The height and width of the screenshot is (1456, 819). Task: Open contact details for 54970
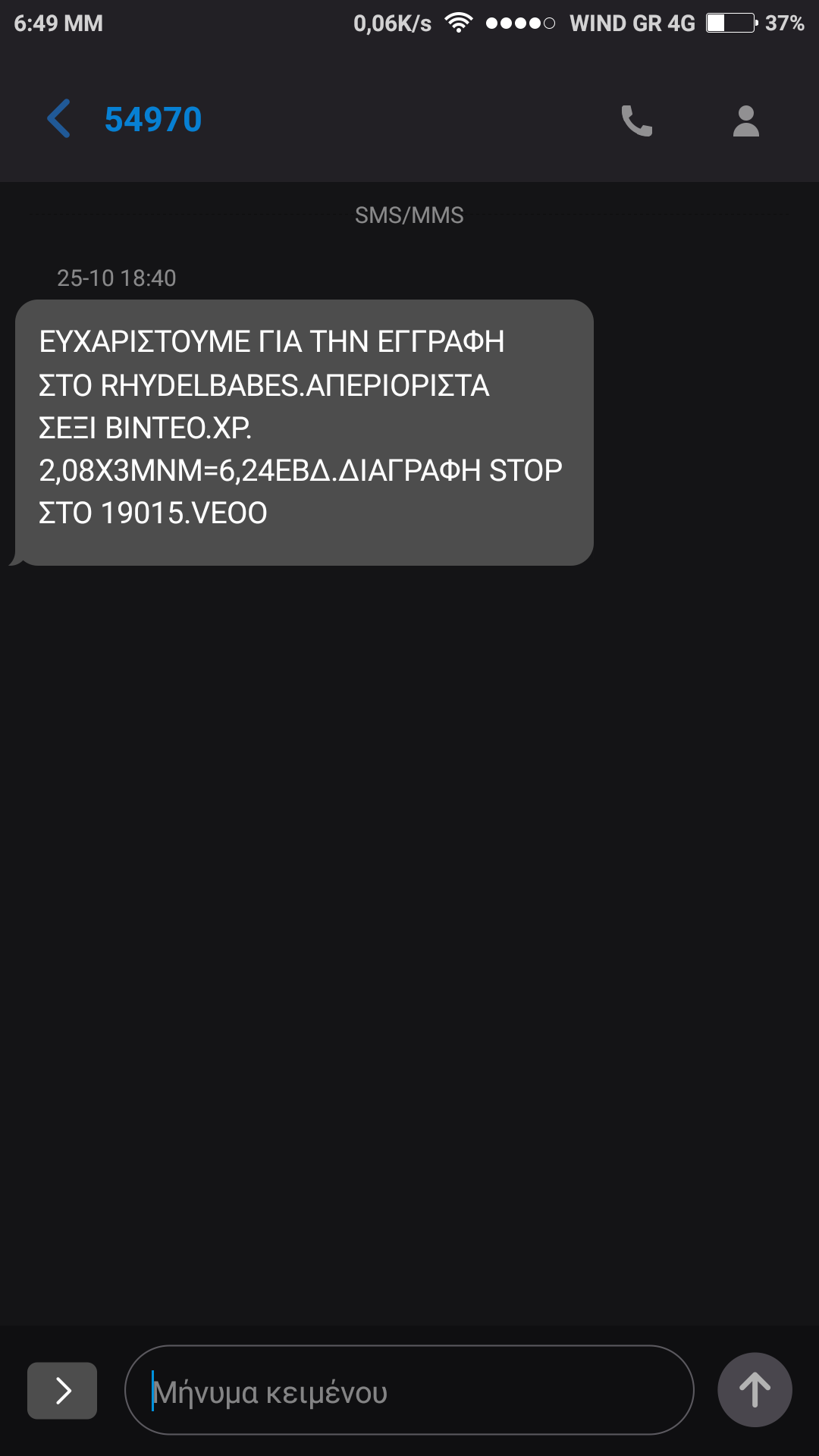coord(745,121)
